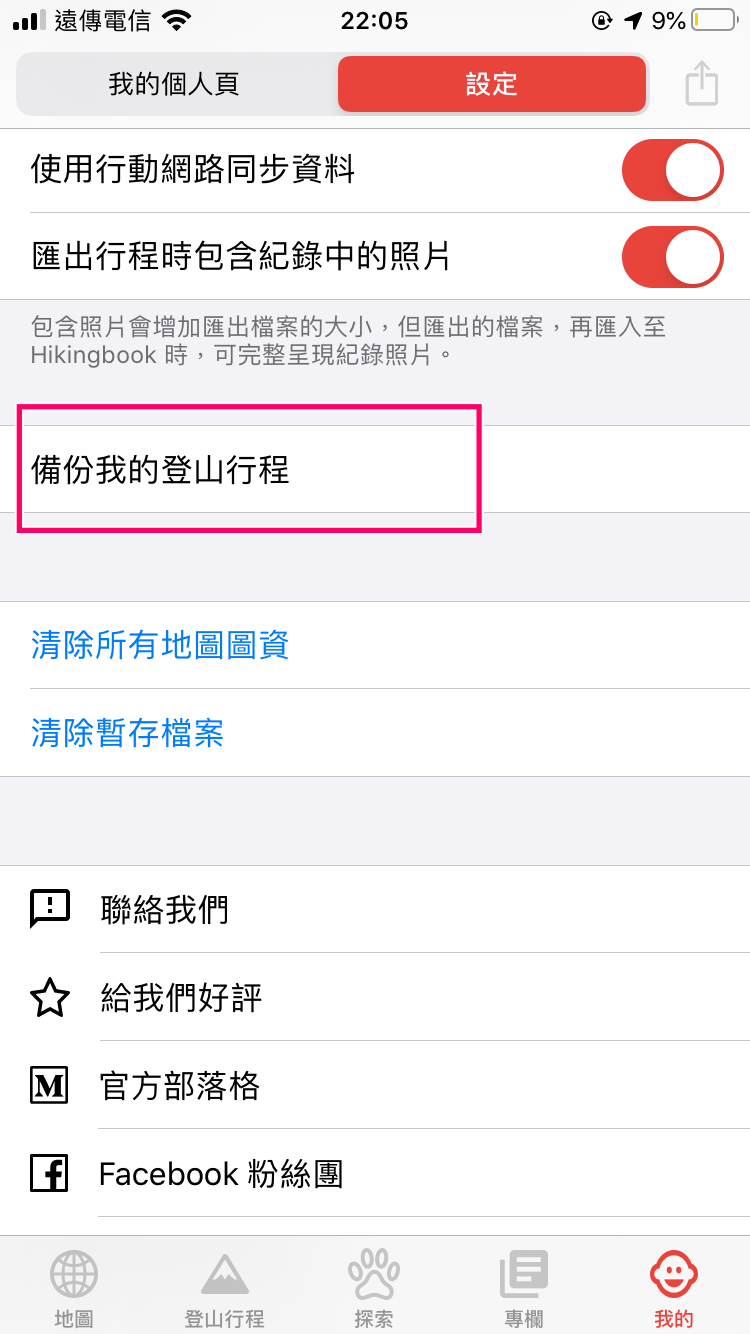Go to the 地圖 tab
Screen dimensions: 750x1334
pyautogui.click(x=74, y=1288)
